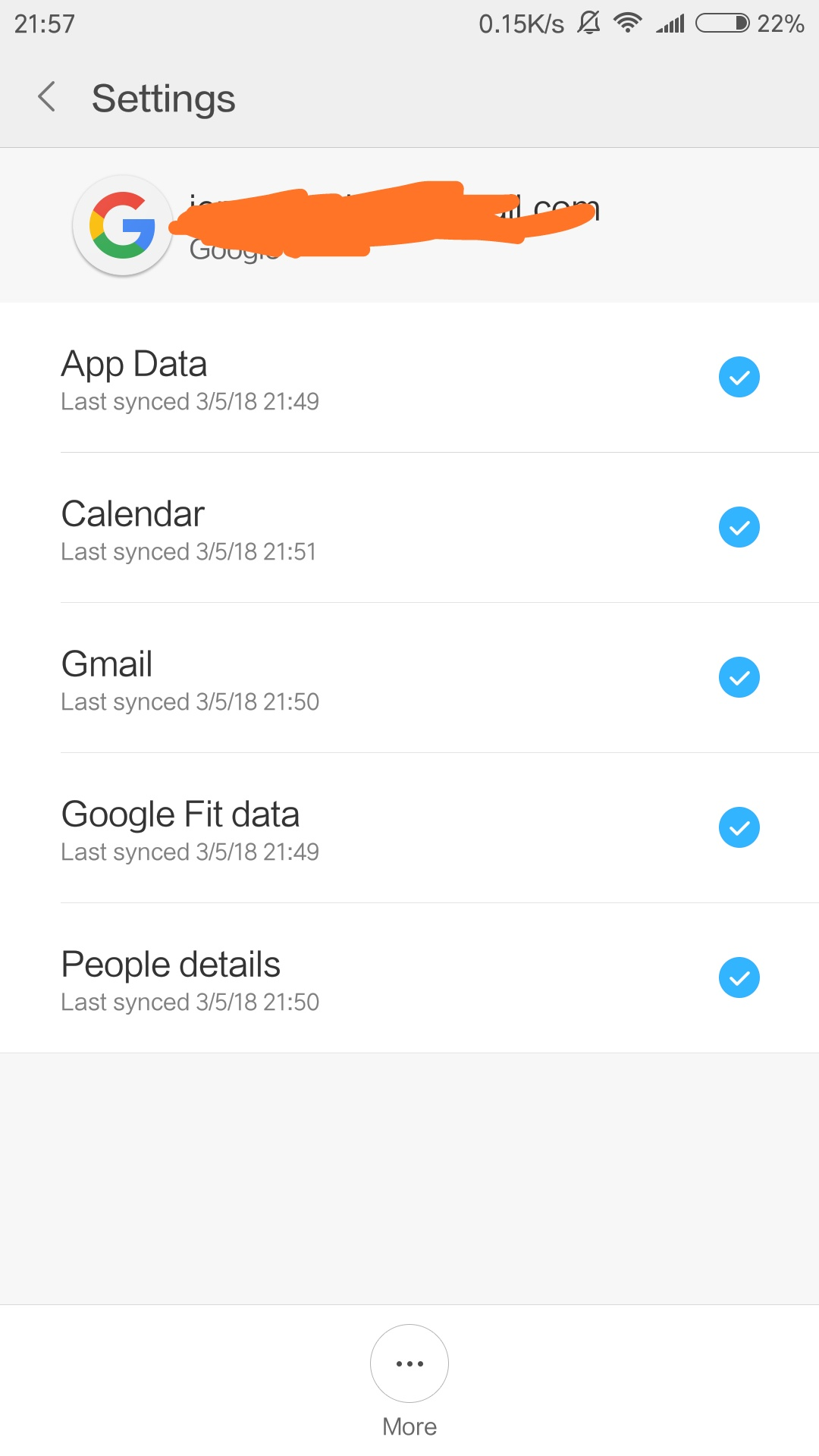This screenshot has width=819, height=1456.
Task: Uncheck Google Fit data sync
Action: click(739, 827)
